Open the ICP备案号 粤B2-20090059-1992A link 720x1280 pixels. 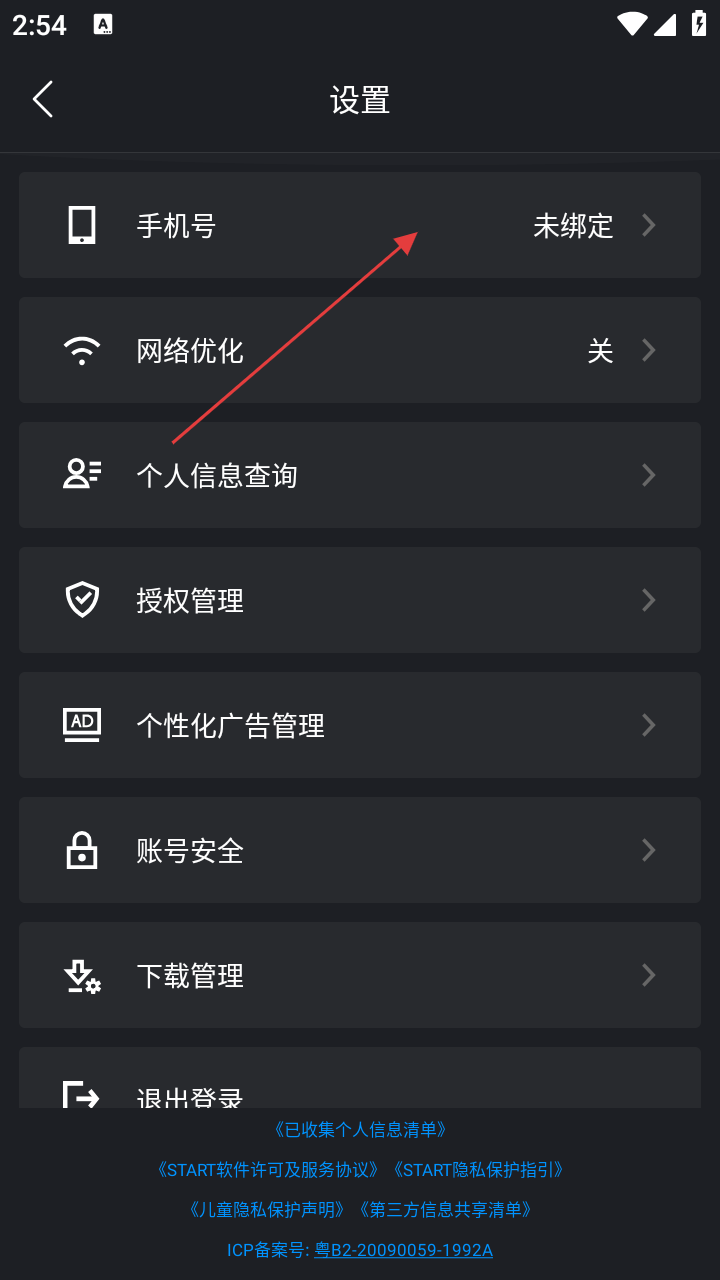point(403,1250)
